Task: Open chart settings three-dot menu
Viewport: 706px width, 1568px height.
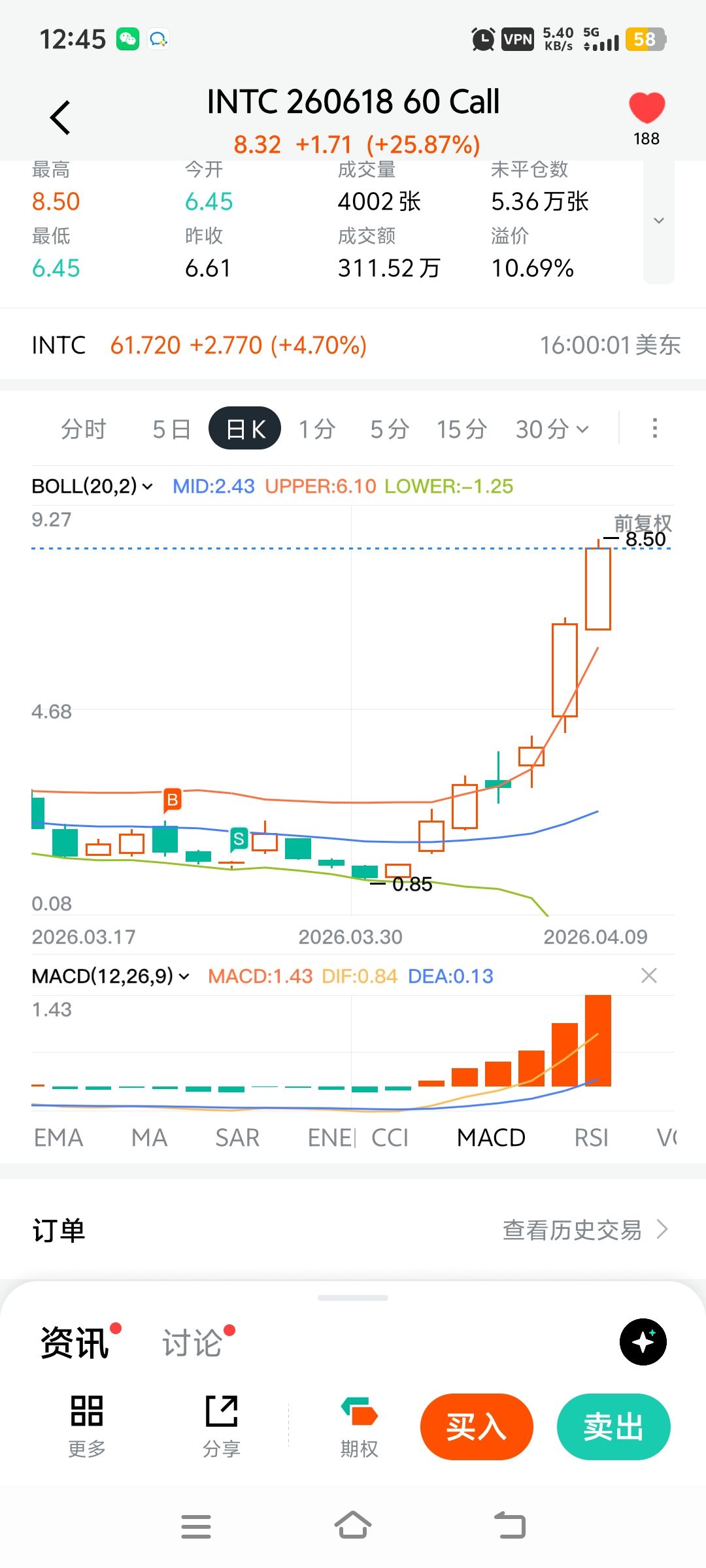Action: point(654,429)
